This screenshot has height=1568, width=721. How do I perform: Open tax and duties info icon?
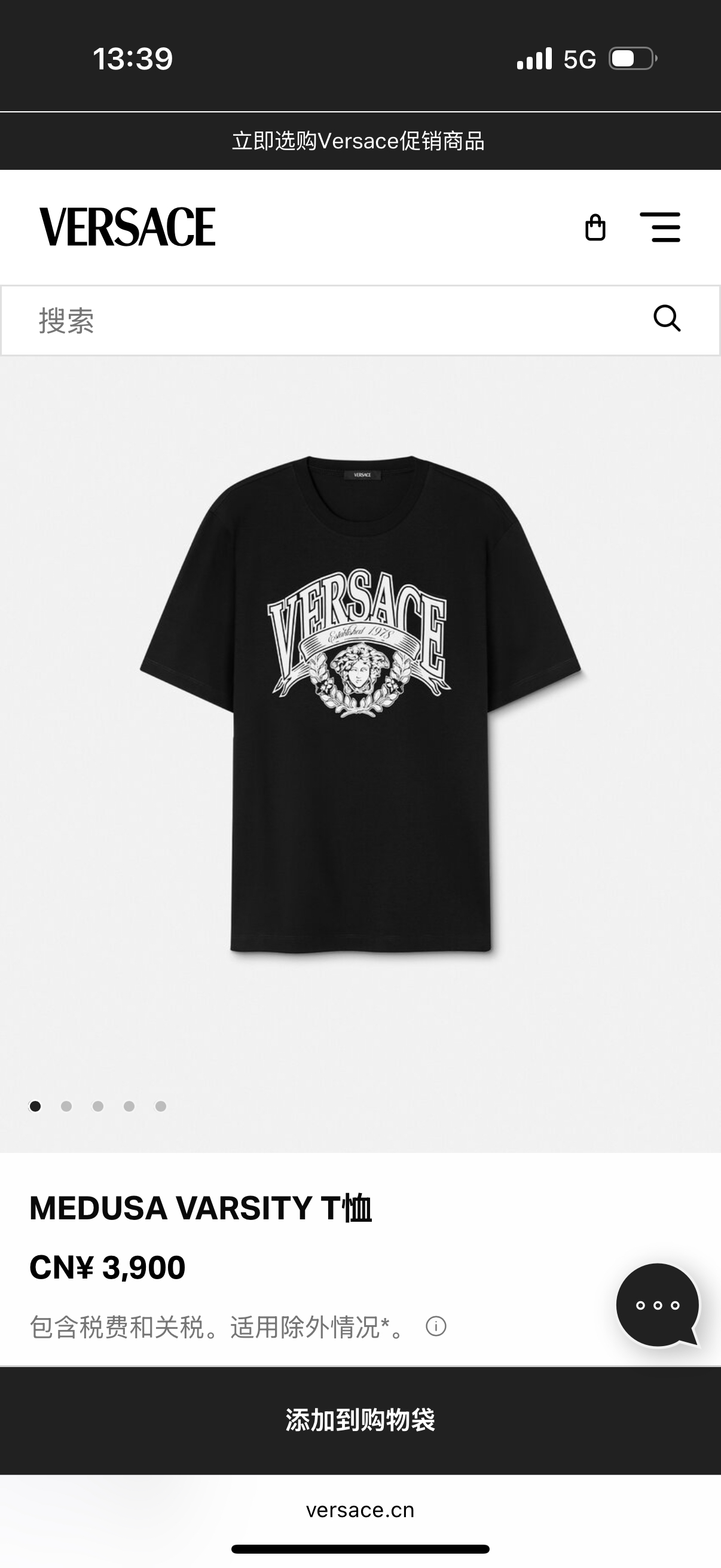click(x=436, y=1327)
